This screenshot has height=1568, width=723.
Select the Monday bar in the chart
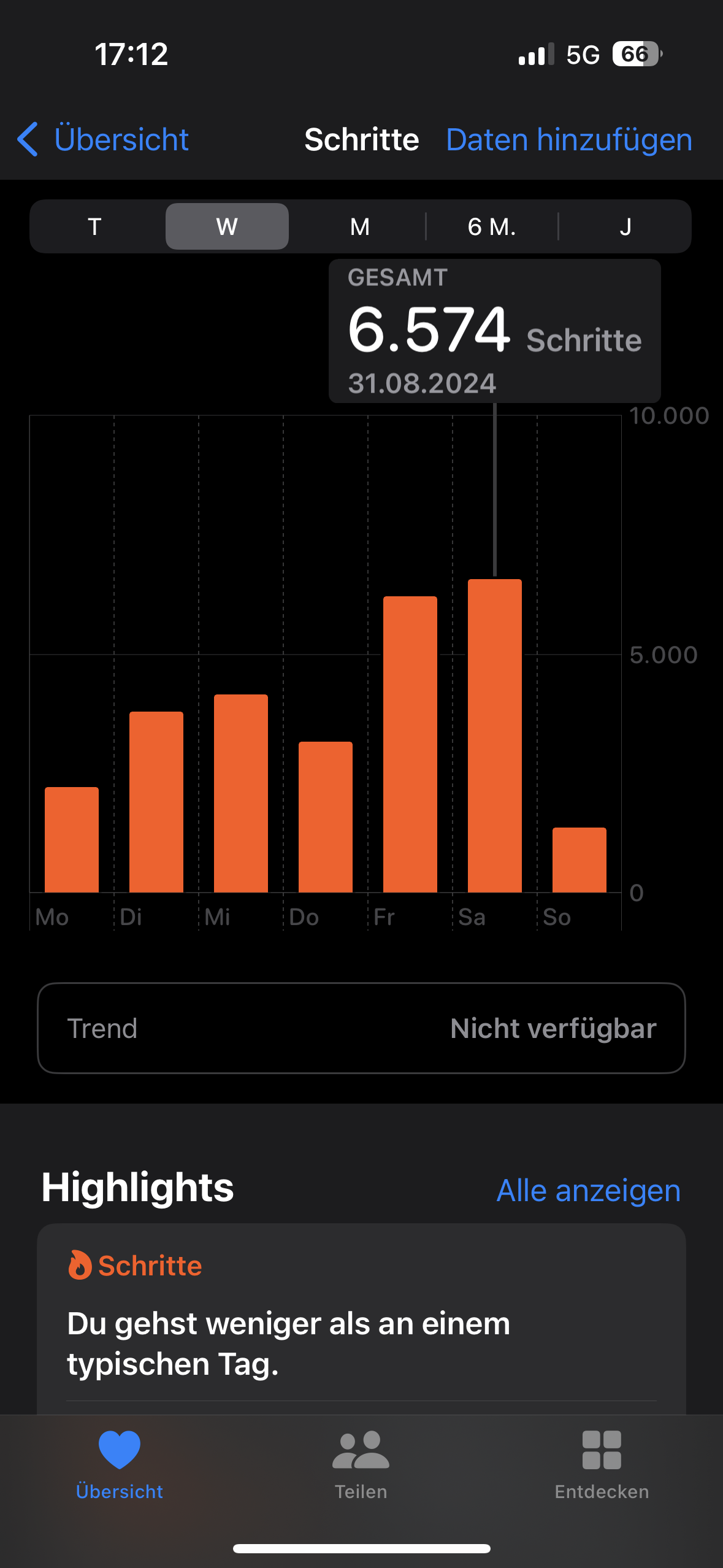(72, 839)
